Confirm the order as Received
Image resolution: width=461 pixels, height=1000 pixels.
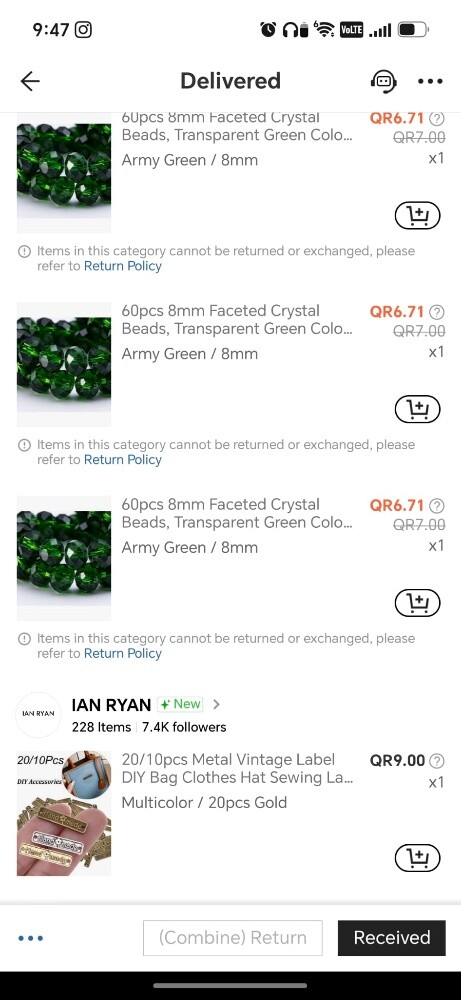(391, 938)
